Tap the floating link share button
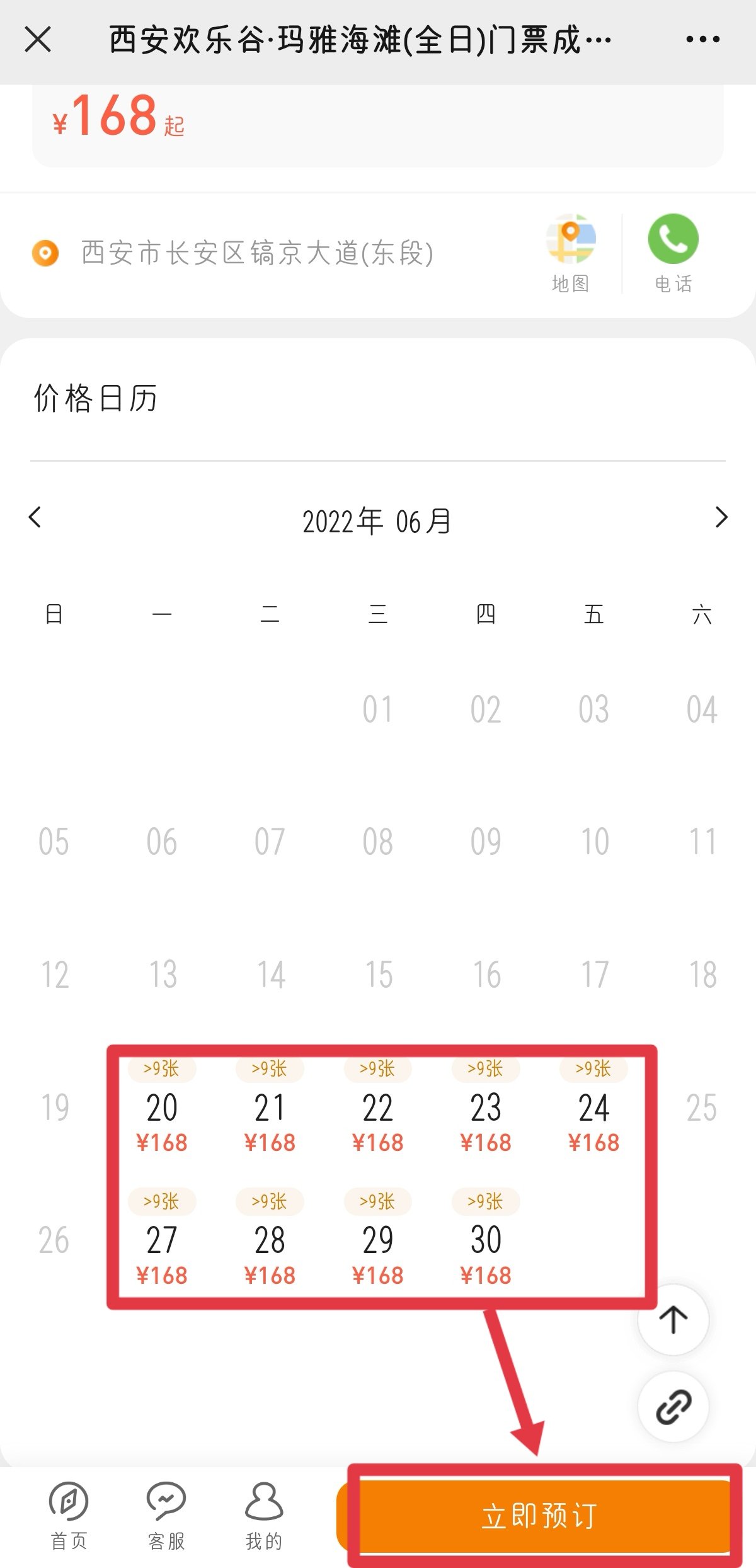 pyautogui.click(x=673, y=1406)
